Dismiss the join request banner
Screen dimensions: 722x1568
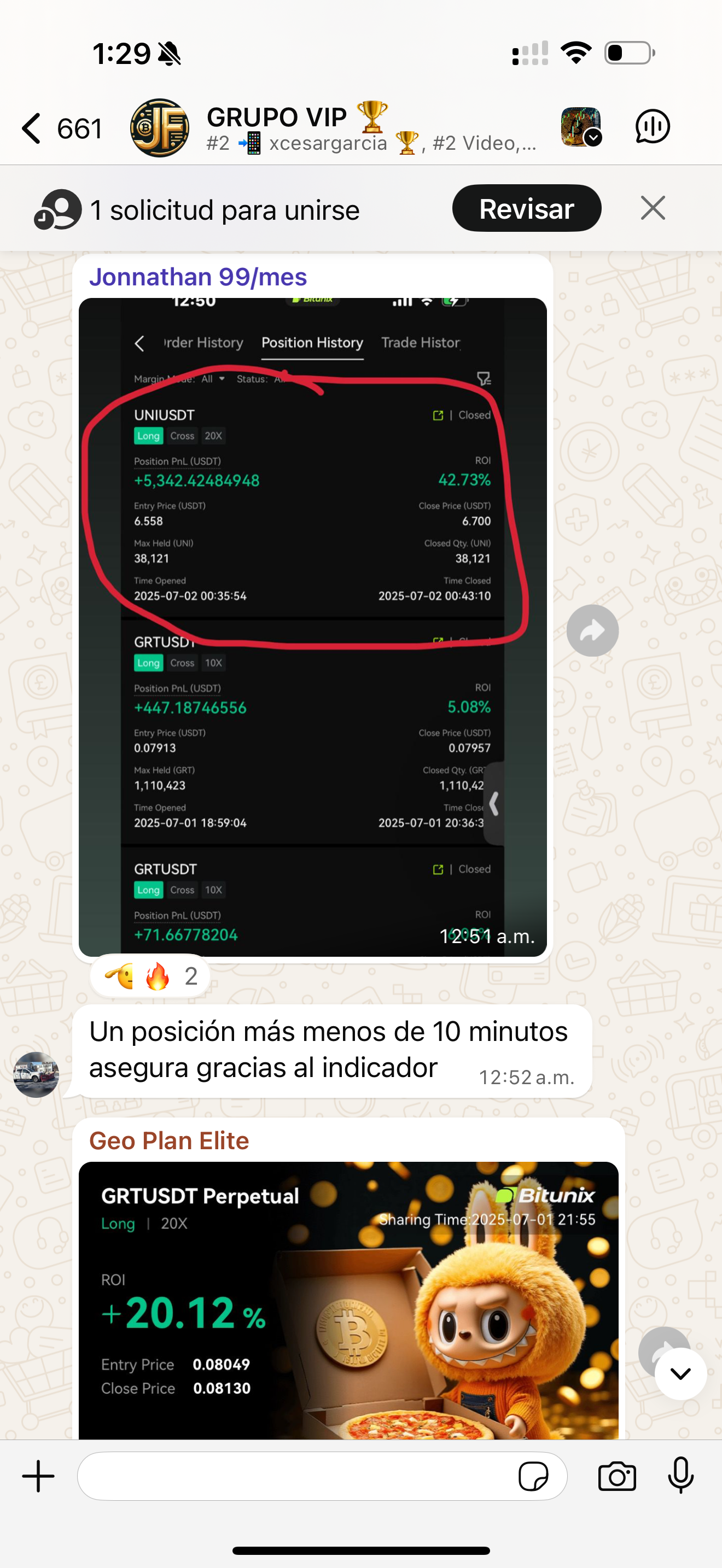653,209
